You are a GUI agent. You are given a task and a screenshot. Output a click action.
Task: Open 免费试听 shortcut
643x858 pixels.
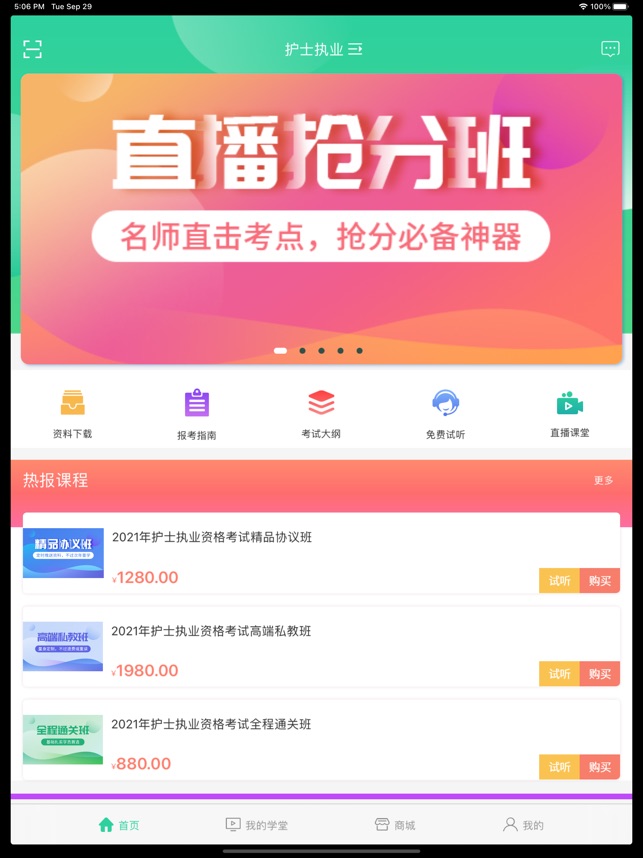coord(445,414)
